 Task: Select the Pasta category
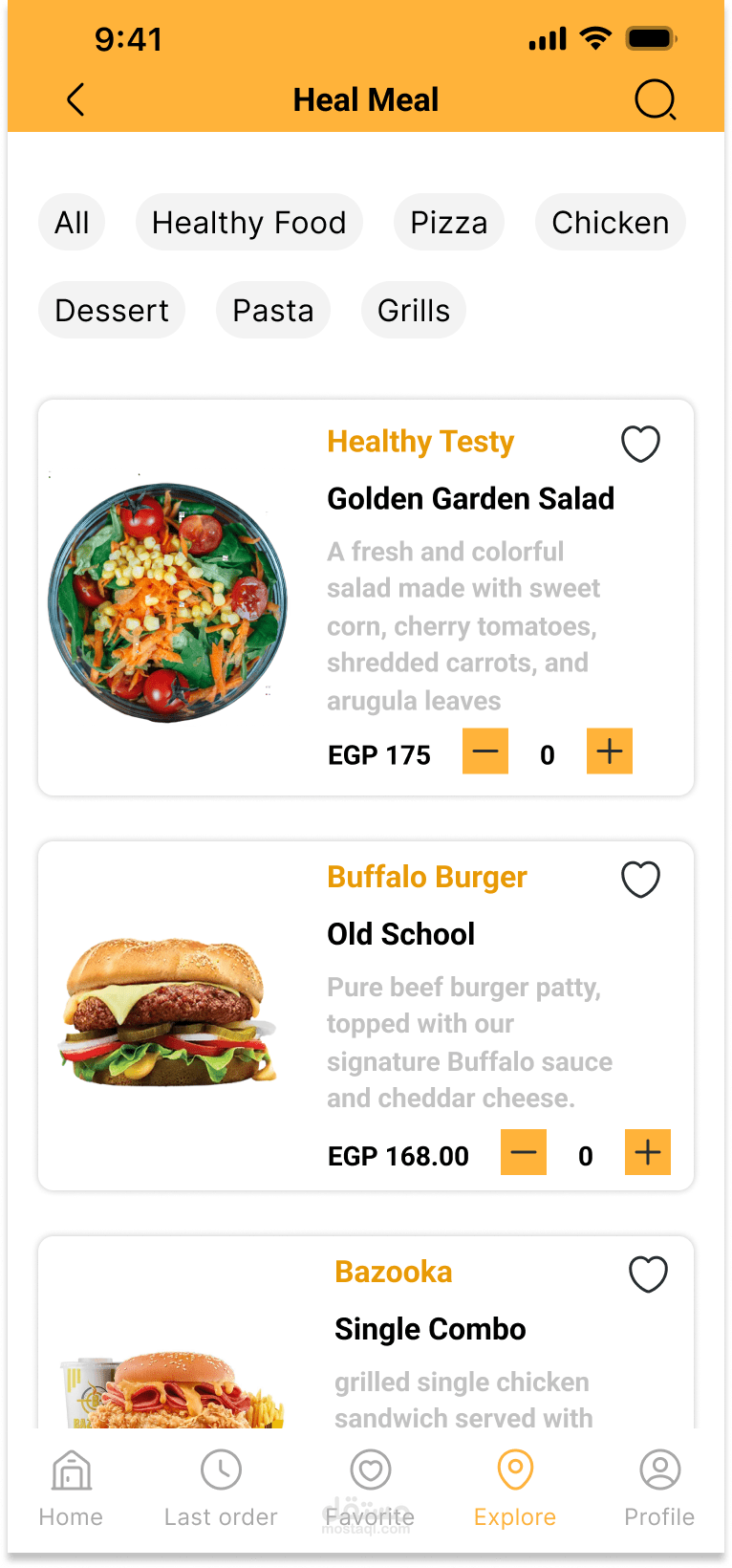(273, 311)
